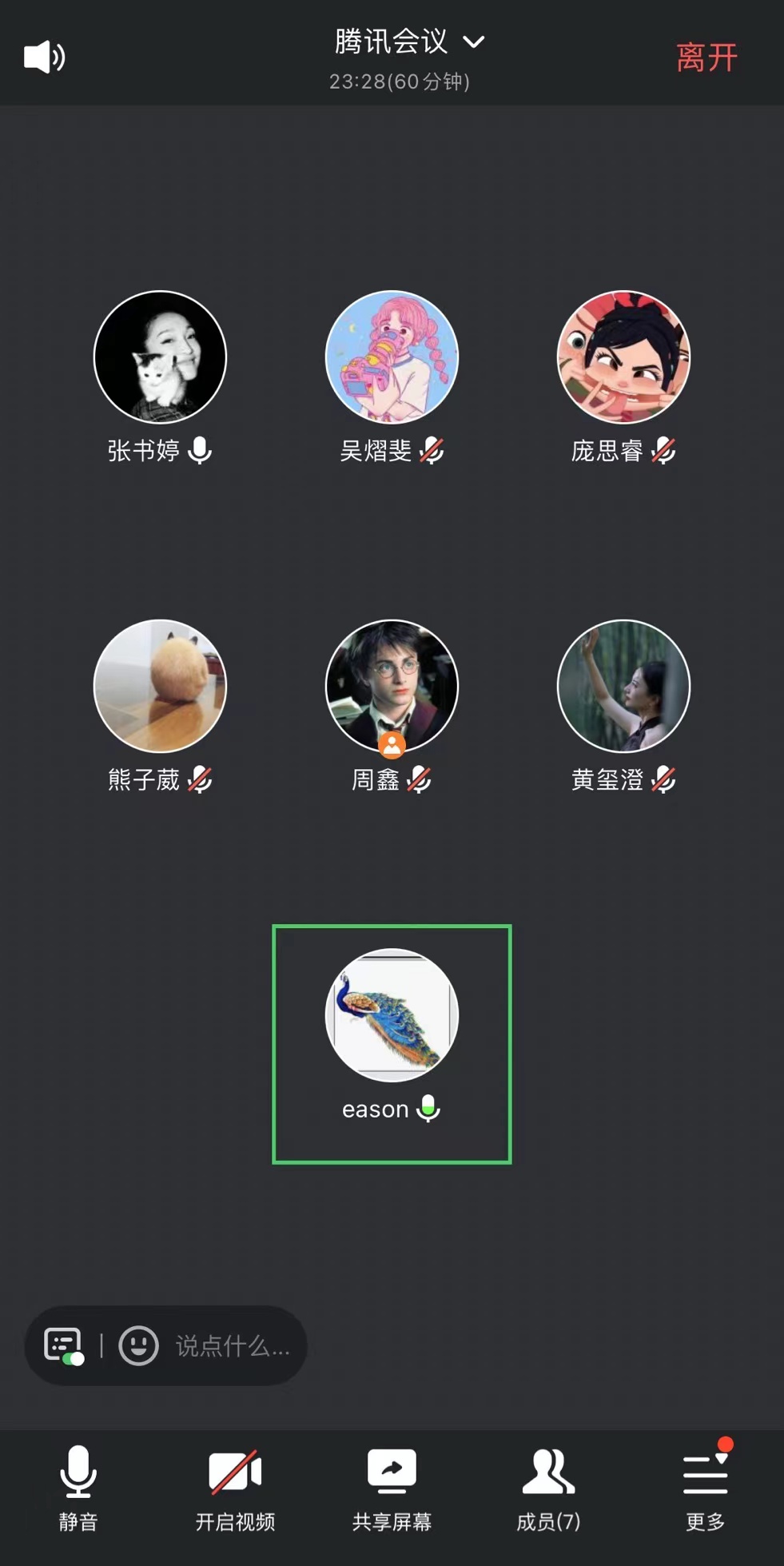Select host 周鑫's avatar
Image resolution: width=784 pixels, height=1566 pixels.
392,686
